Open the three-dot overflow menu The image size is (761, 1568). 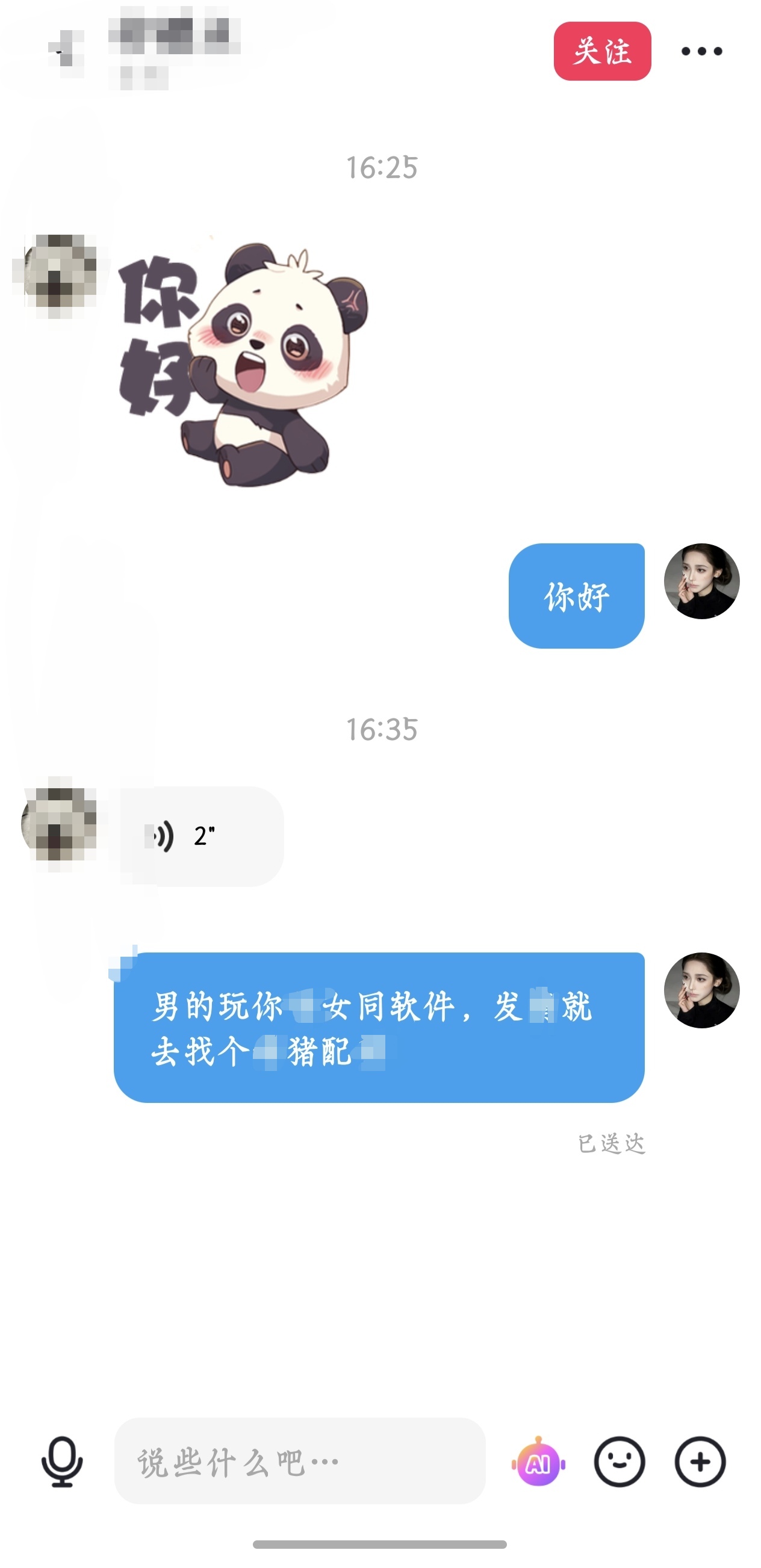tap(701, 51)
